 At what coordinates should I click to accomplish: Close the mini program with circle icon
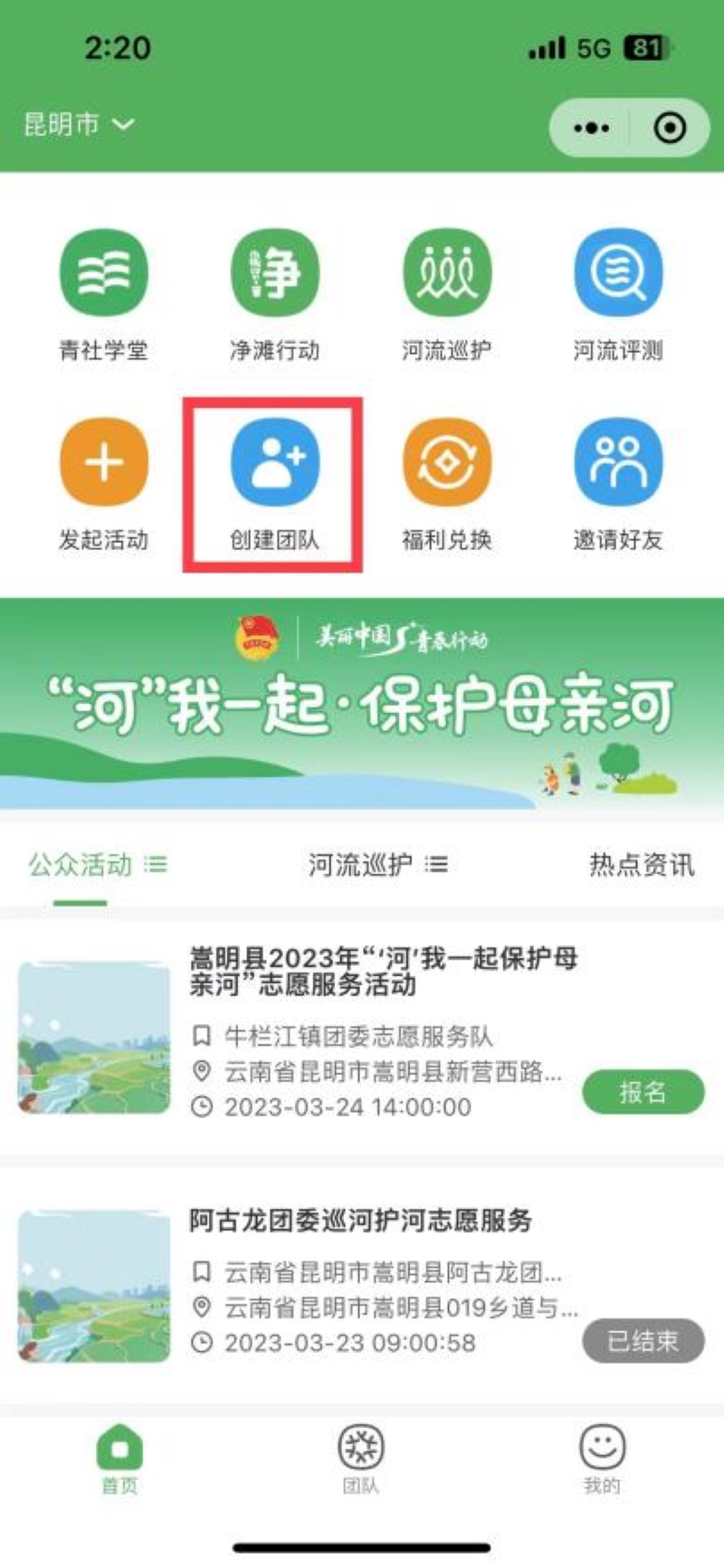[670, 128]
